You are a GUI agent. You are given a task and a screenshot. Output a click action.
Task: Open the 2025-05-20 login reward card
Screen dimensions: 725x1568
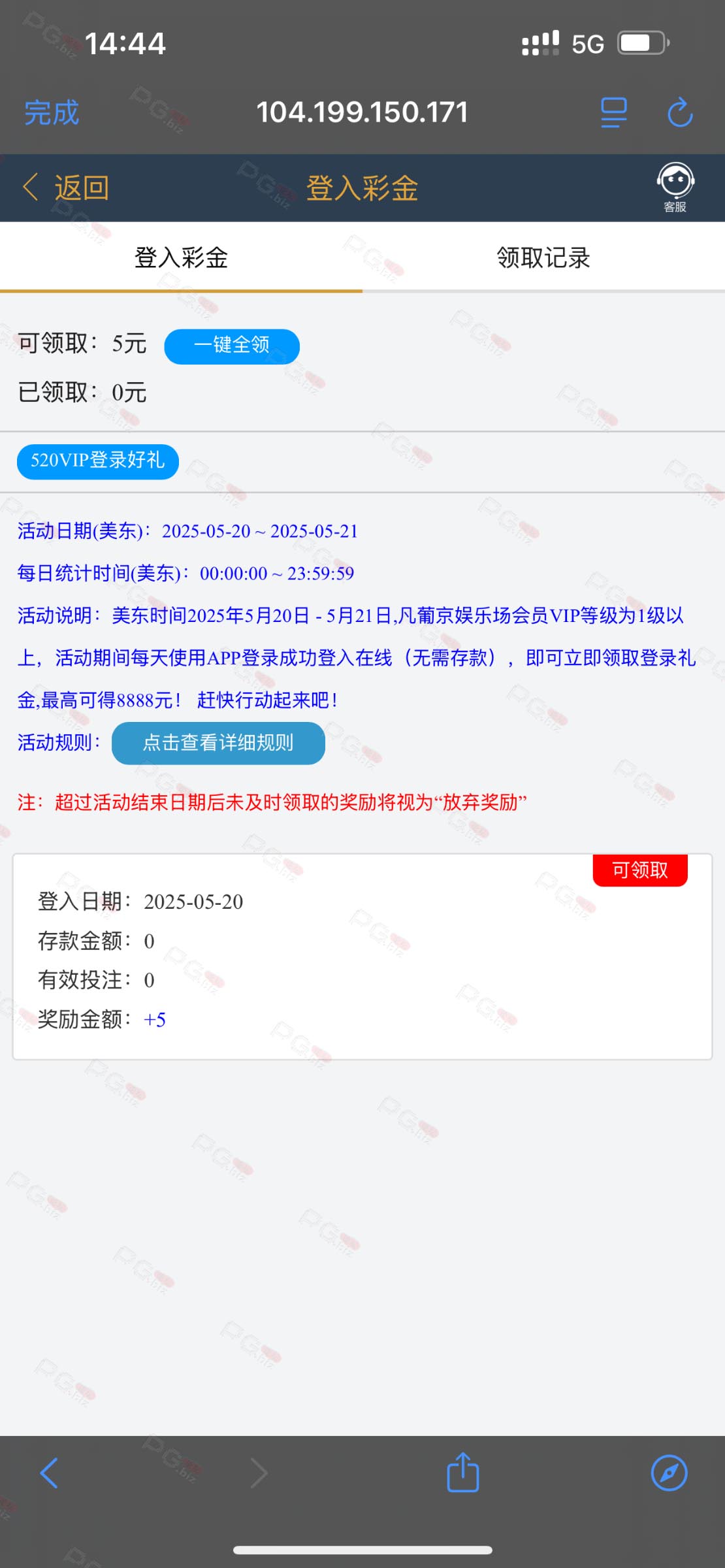coord(362,956)
